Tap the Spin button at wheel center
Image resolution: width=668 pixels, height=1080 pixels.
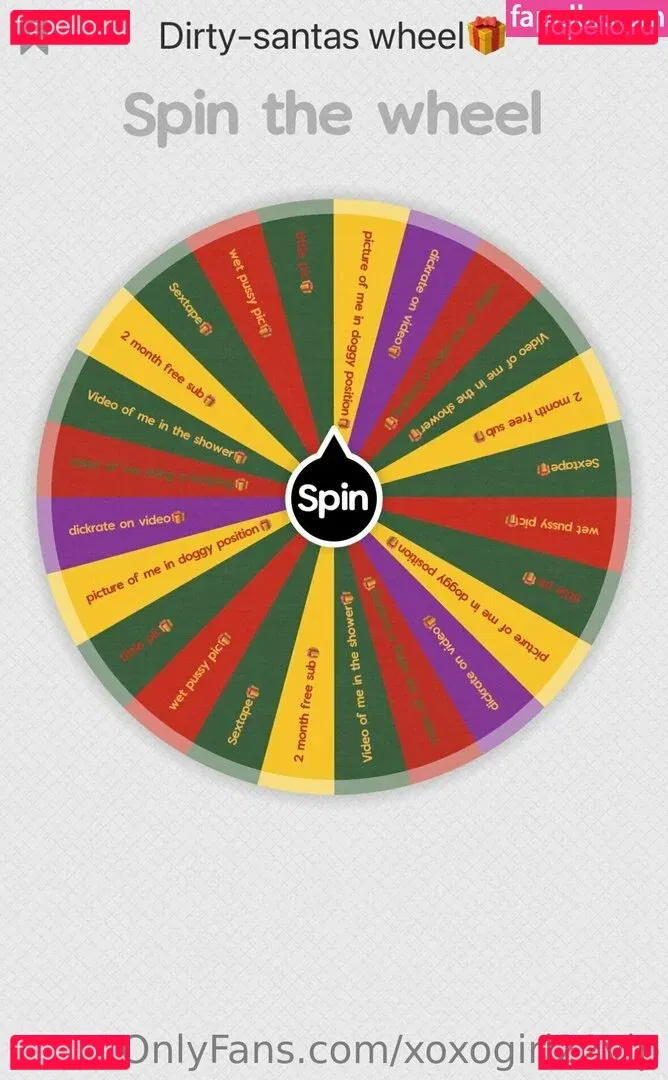tap(333, 497)
